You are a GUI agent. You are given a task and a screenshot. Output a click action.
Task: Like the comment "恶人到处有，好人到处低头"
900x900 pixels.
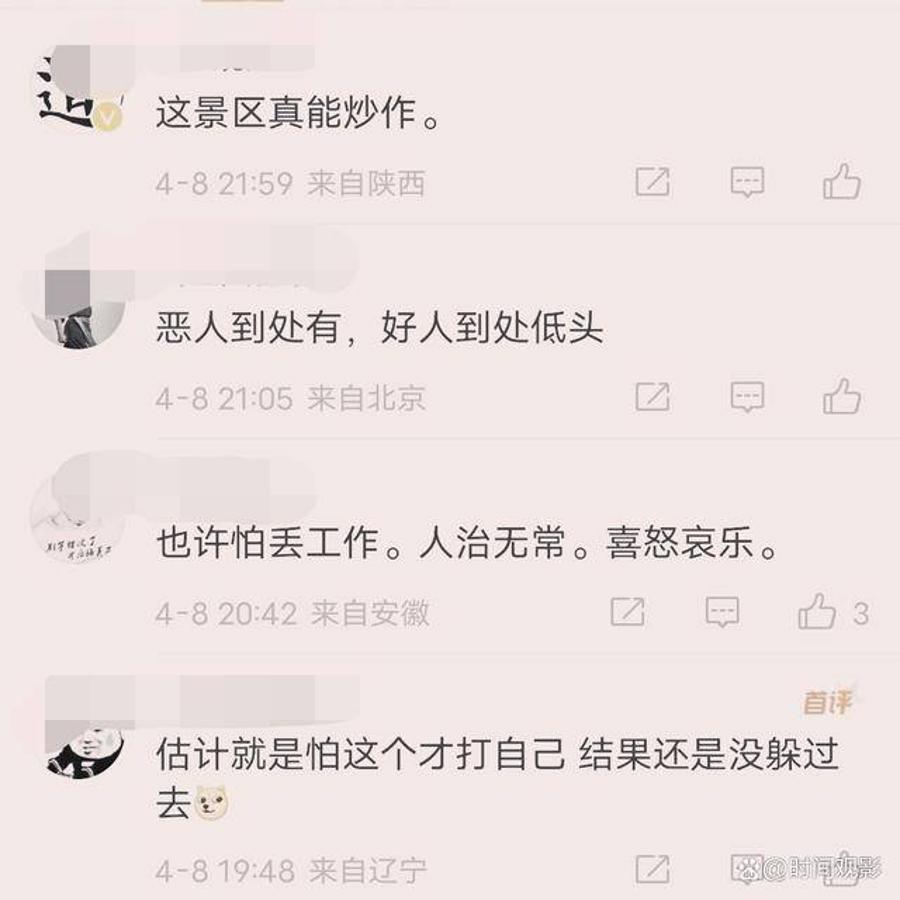[x=841, y=397]
